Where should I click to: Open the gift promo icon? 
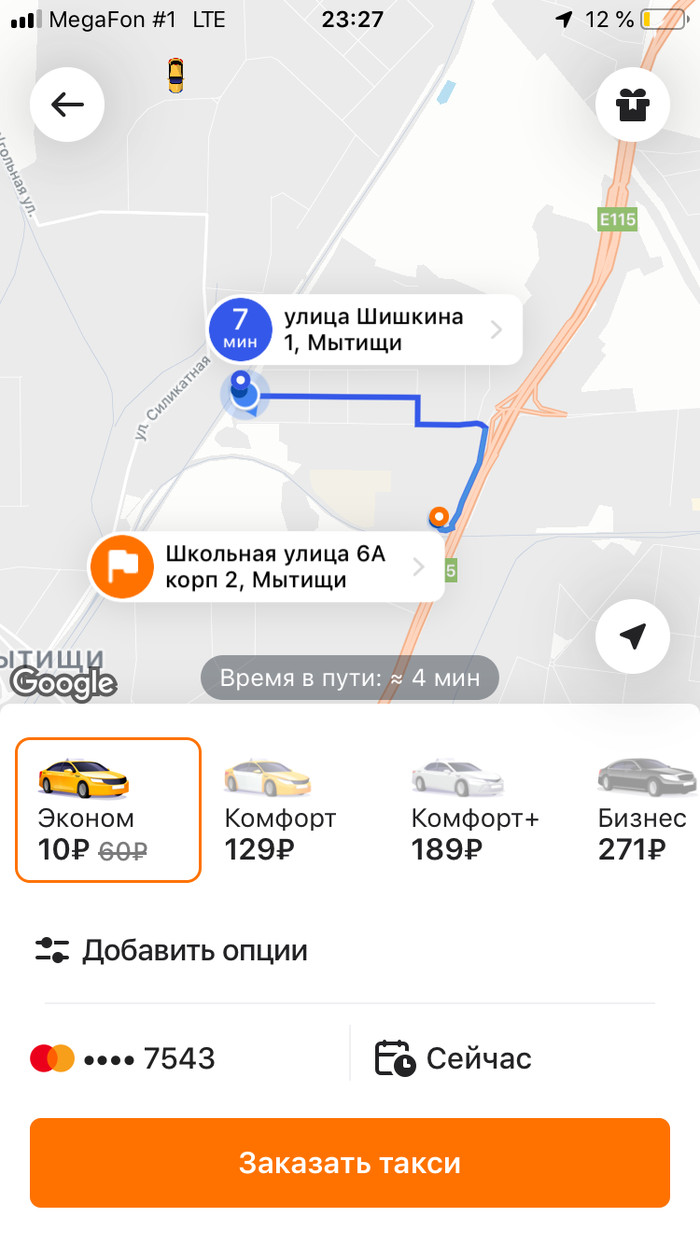point(632,104)
